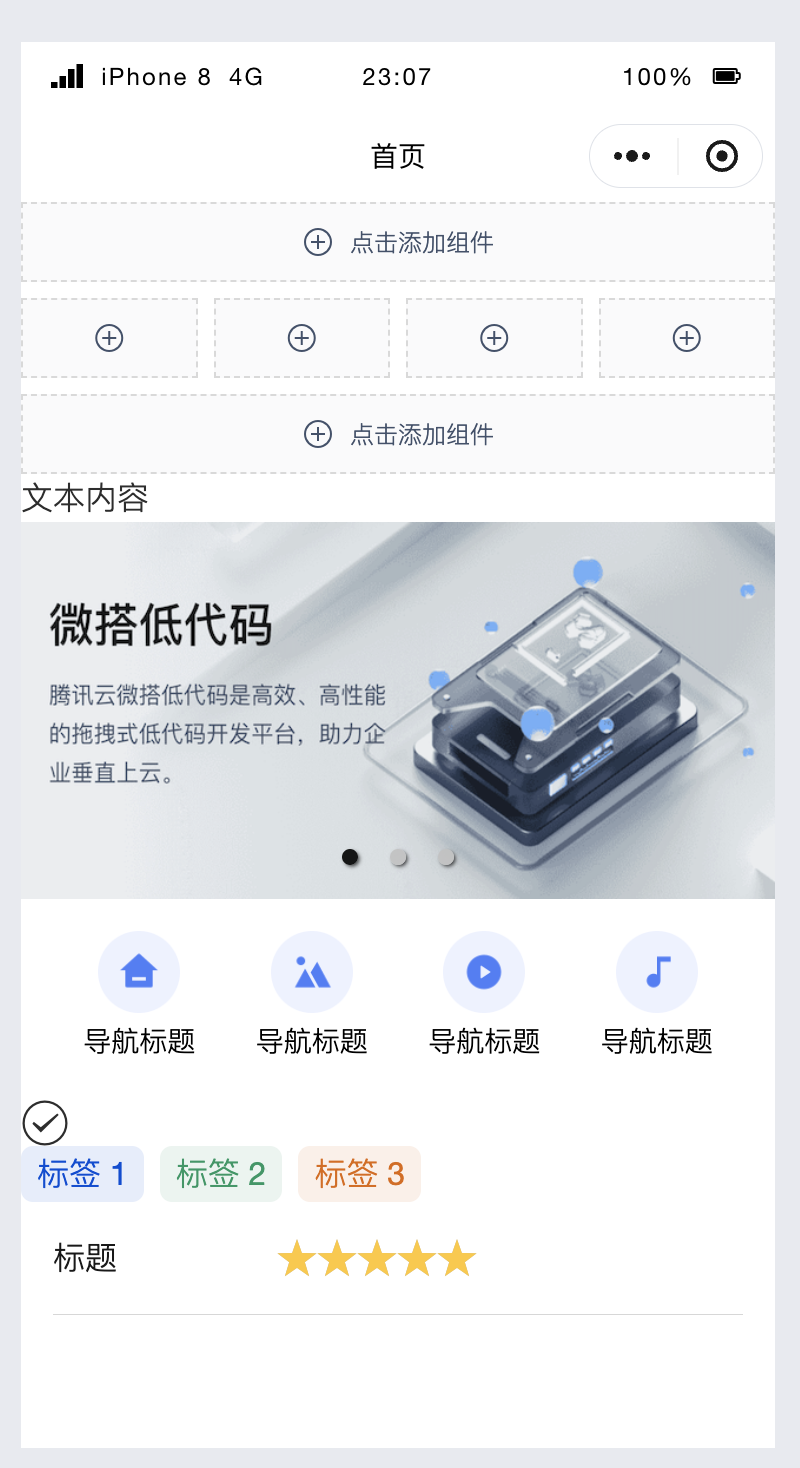
Task: Go to the navigation item with the music note
Action: tap(657, 972)
